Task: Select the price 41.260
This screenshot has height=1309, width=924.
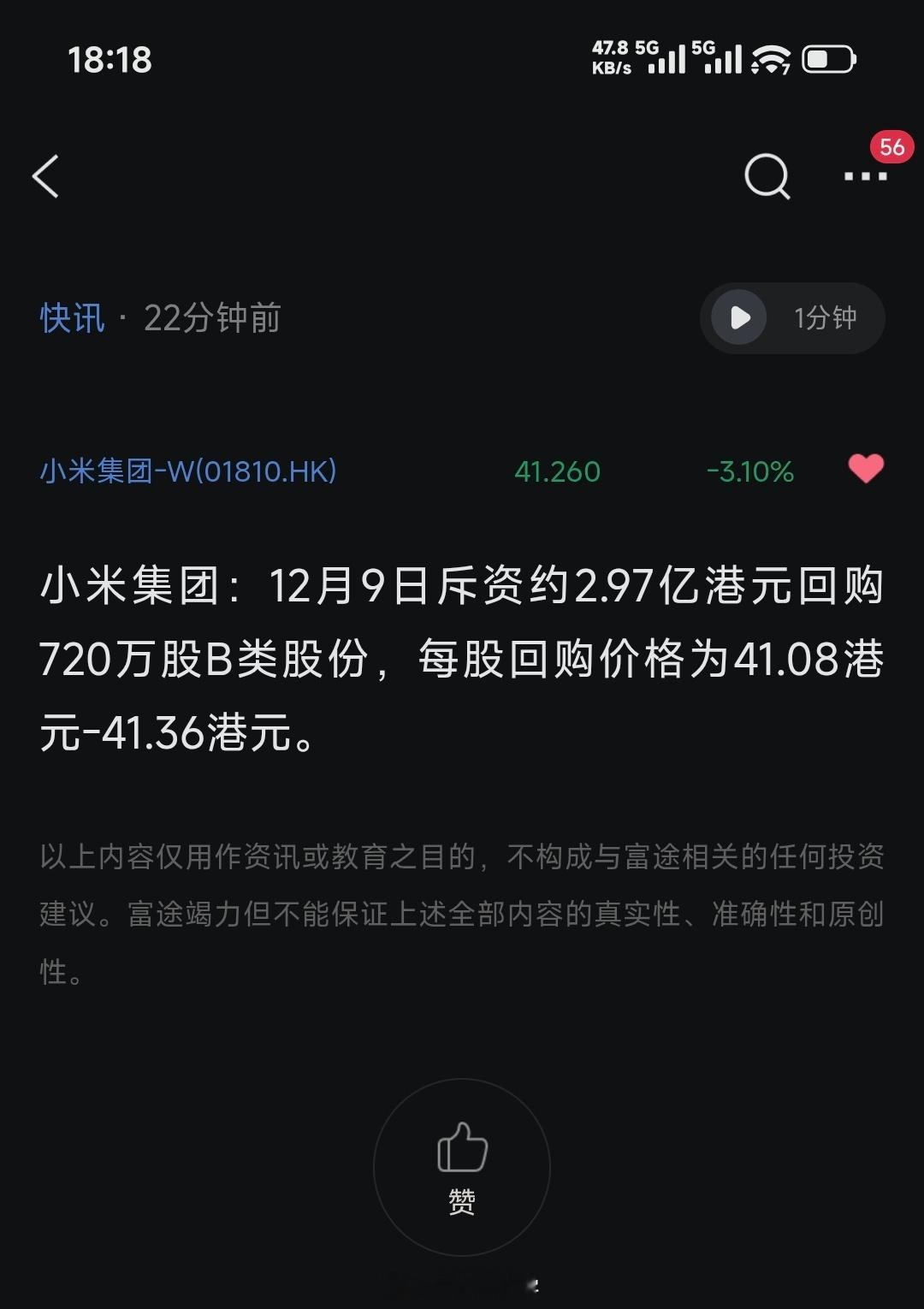Action: [558, 470]
